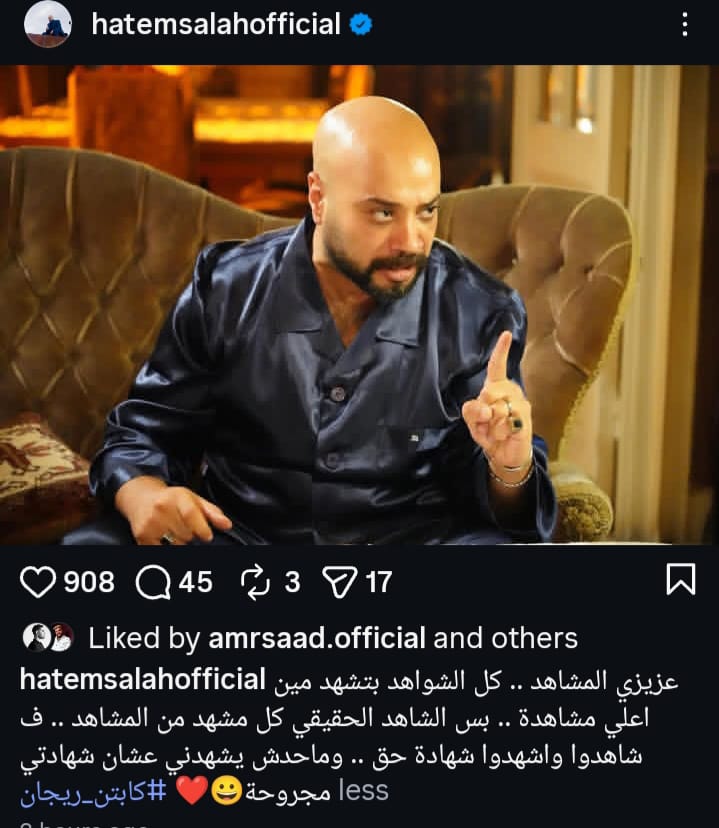Open hatemsalahofficial's profile picture
Viewport: 719px width, 828px height.
[x=47, y=25]
